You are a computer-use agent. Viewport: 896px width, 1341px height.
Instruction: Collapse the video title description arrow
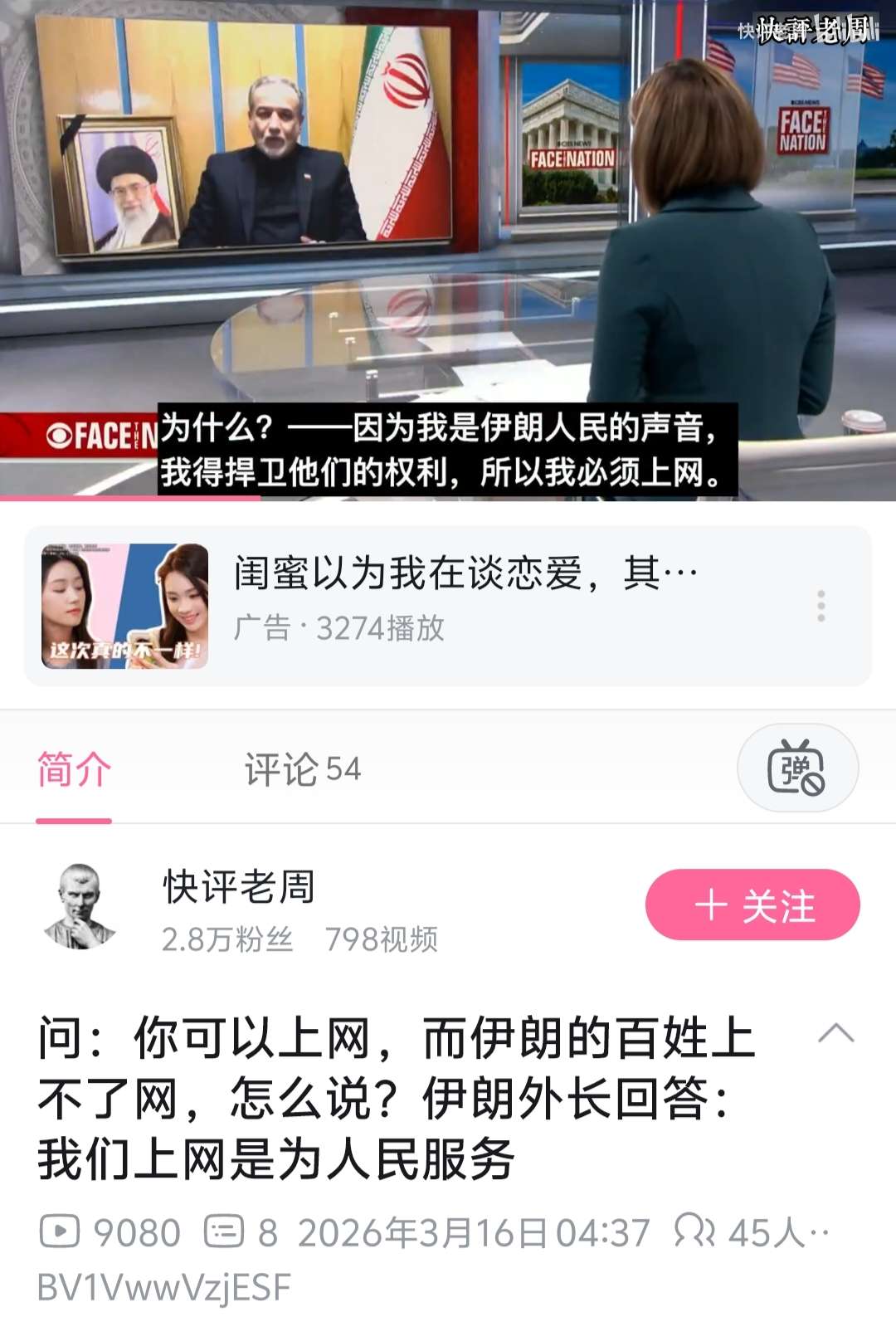pos(835,1034)
